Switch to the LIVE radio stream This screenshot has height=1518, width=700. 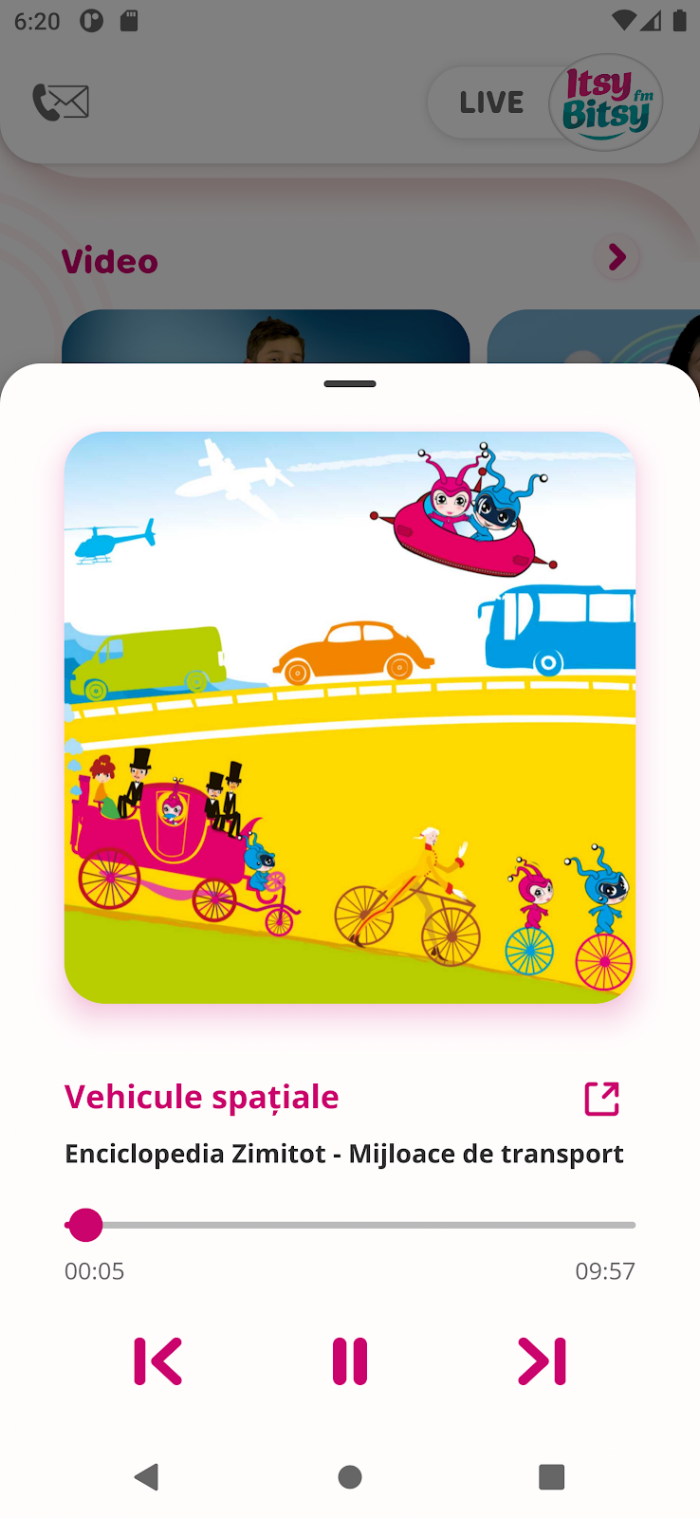click(x=491, y=102)
